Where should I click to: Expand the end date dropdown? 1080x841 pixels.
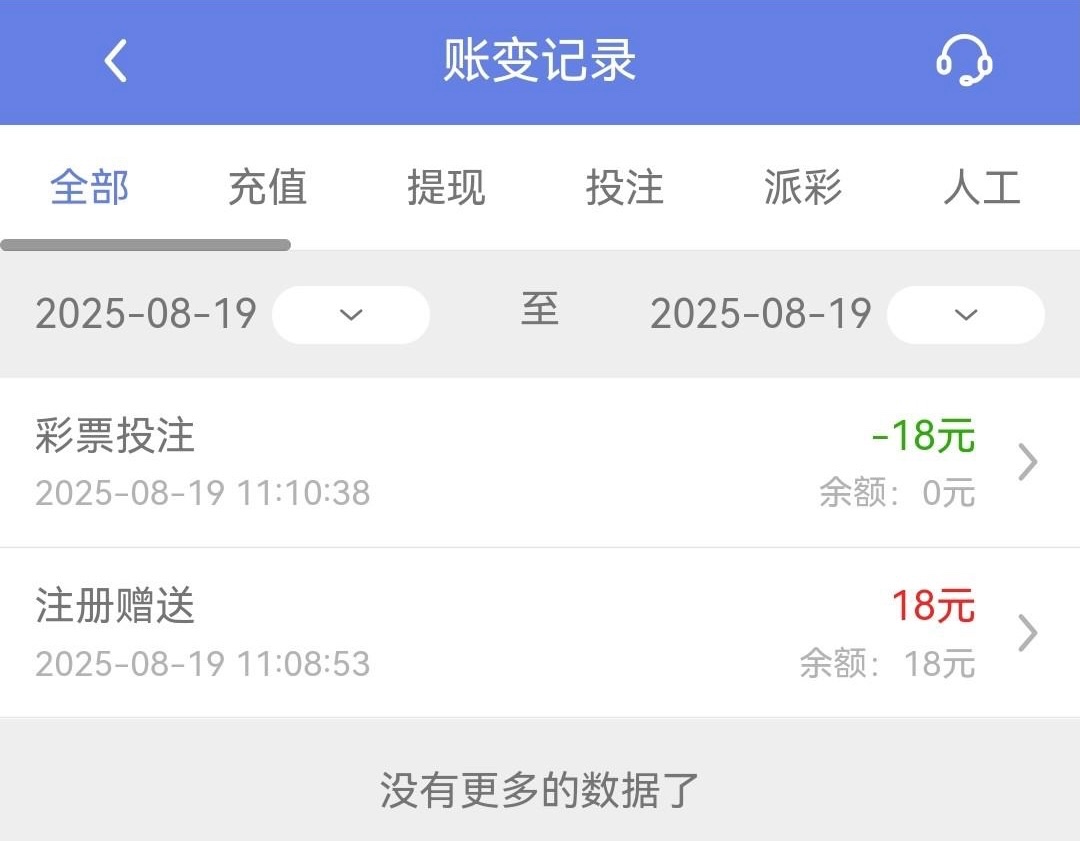(965, 315)
